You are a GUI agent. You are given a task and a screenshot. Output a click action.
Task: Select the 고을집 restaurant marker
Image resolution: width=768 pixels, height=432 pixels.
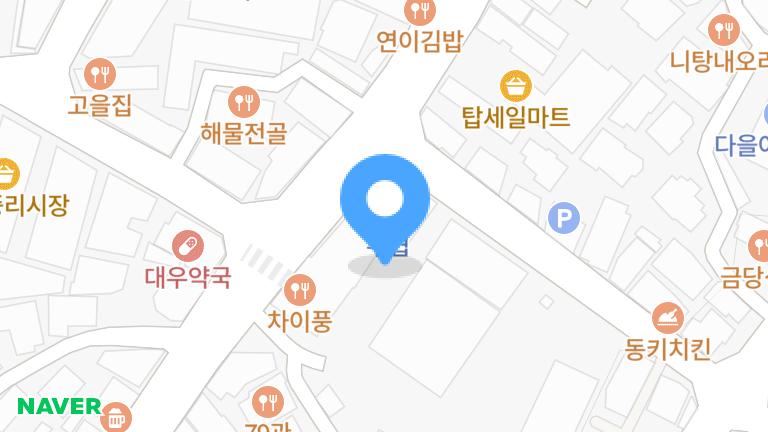(100, 74)
